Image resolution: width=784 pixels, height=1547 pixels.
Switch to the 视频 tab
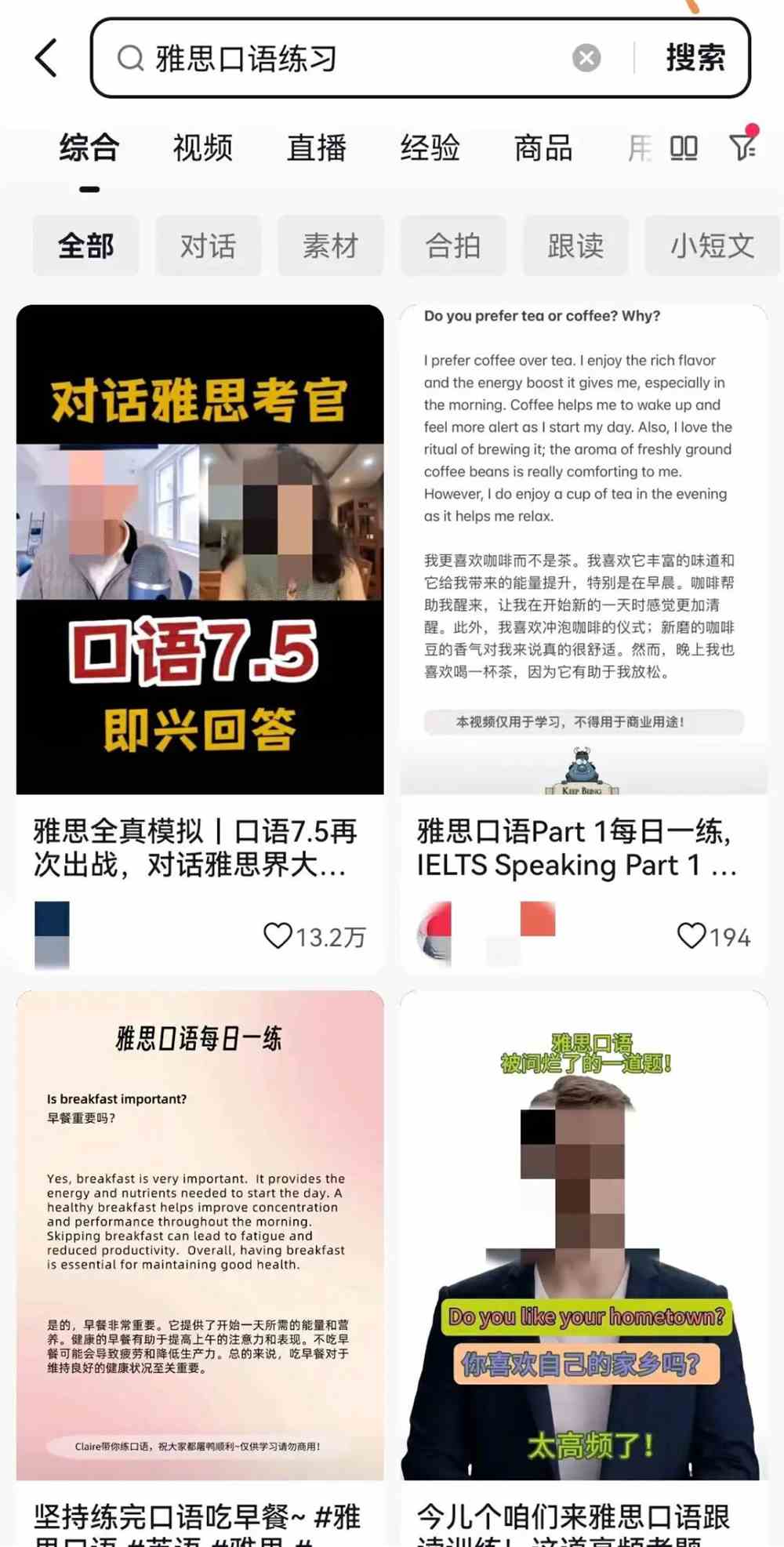[201, 148]
